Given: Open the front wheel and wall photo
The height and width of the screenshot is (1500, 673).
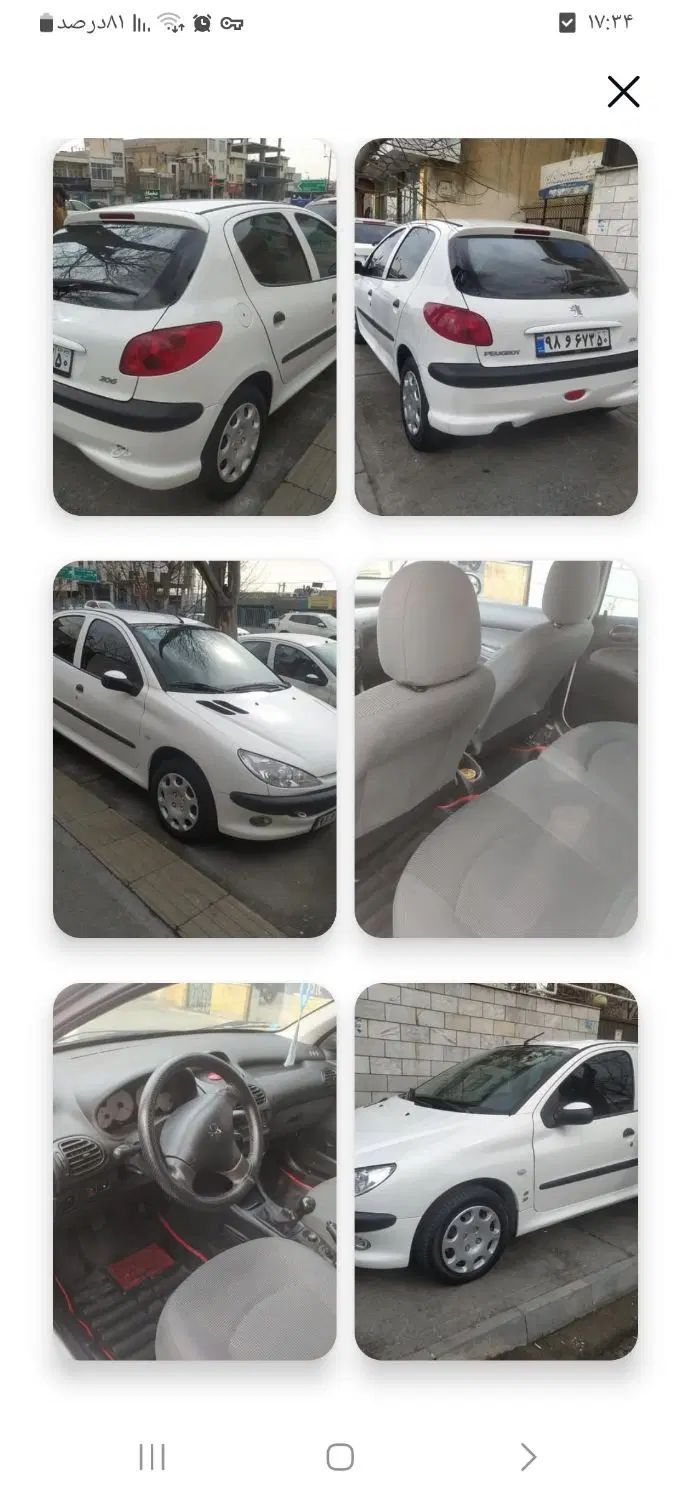Looking at the screenshot, I should [x=496, y=1171].
